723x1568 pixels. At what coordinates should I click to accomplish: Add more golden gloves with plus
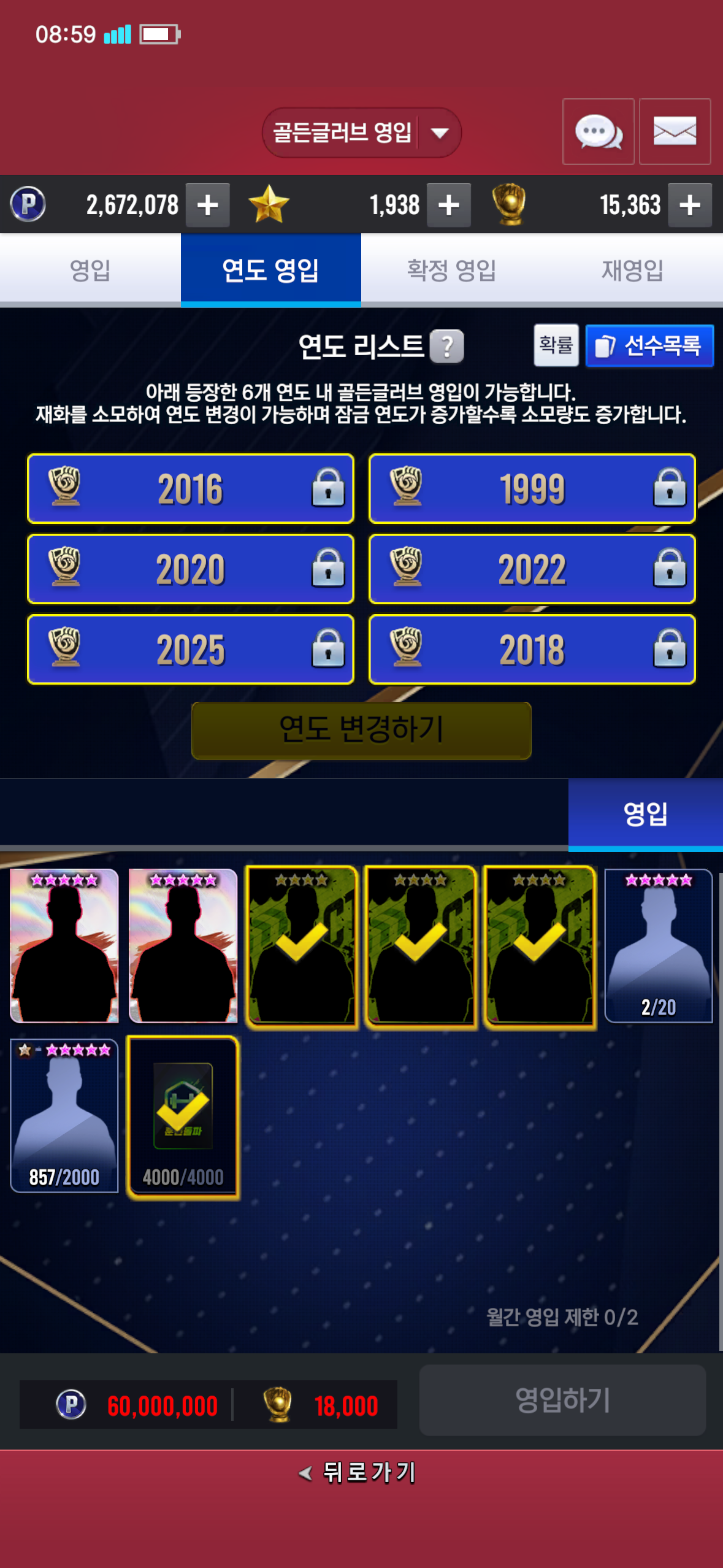tap(689, 205)
